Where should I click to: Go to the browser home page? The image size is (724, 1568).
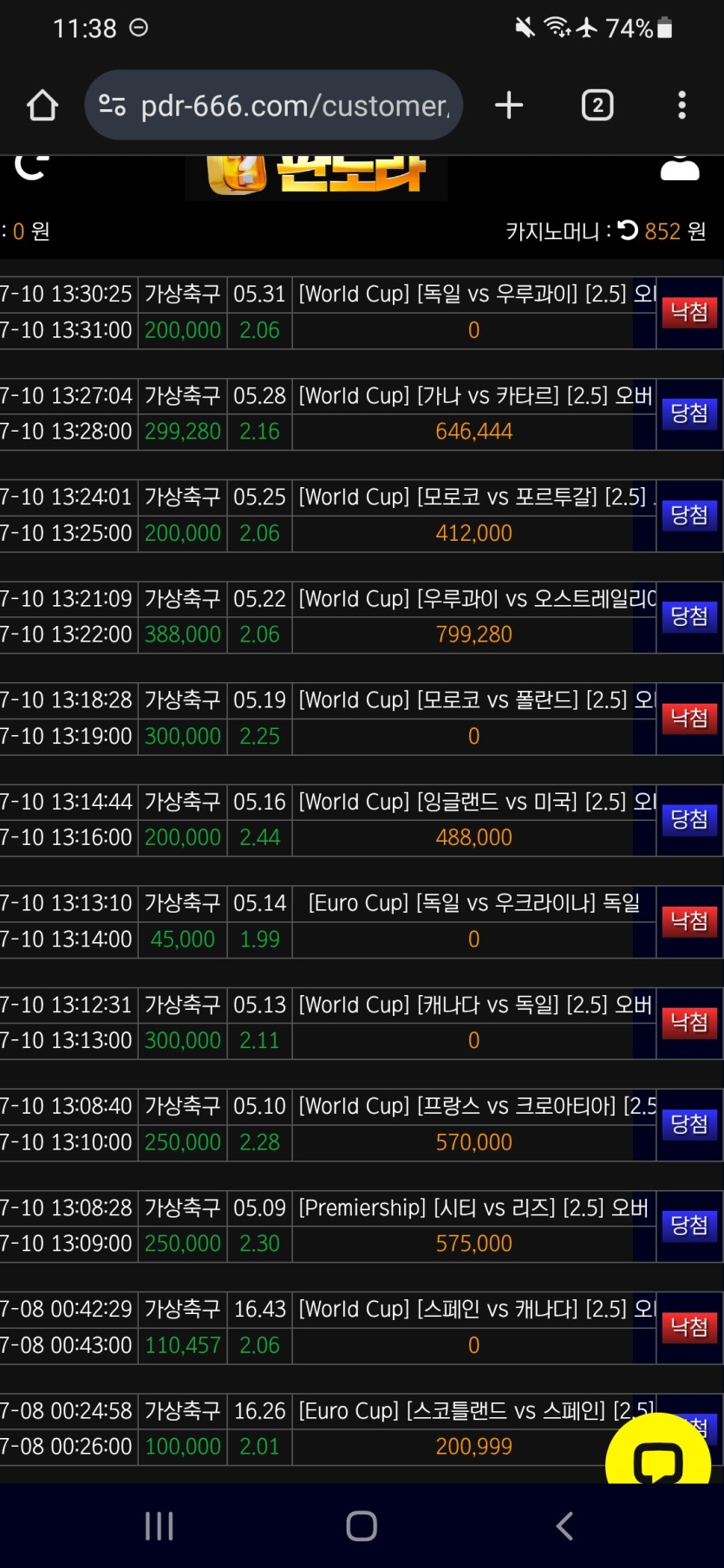[42, 106]
